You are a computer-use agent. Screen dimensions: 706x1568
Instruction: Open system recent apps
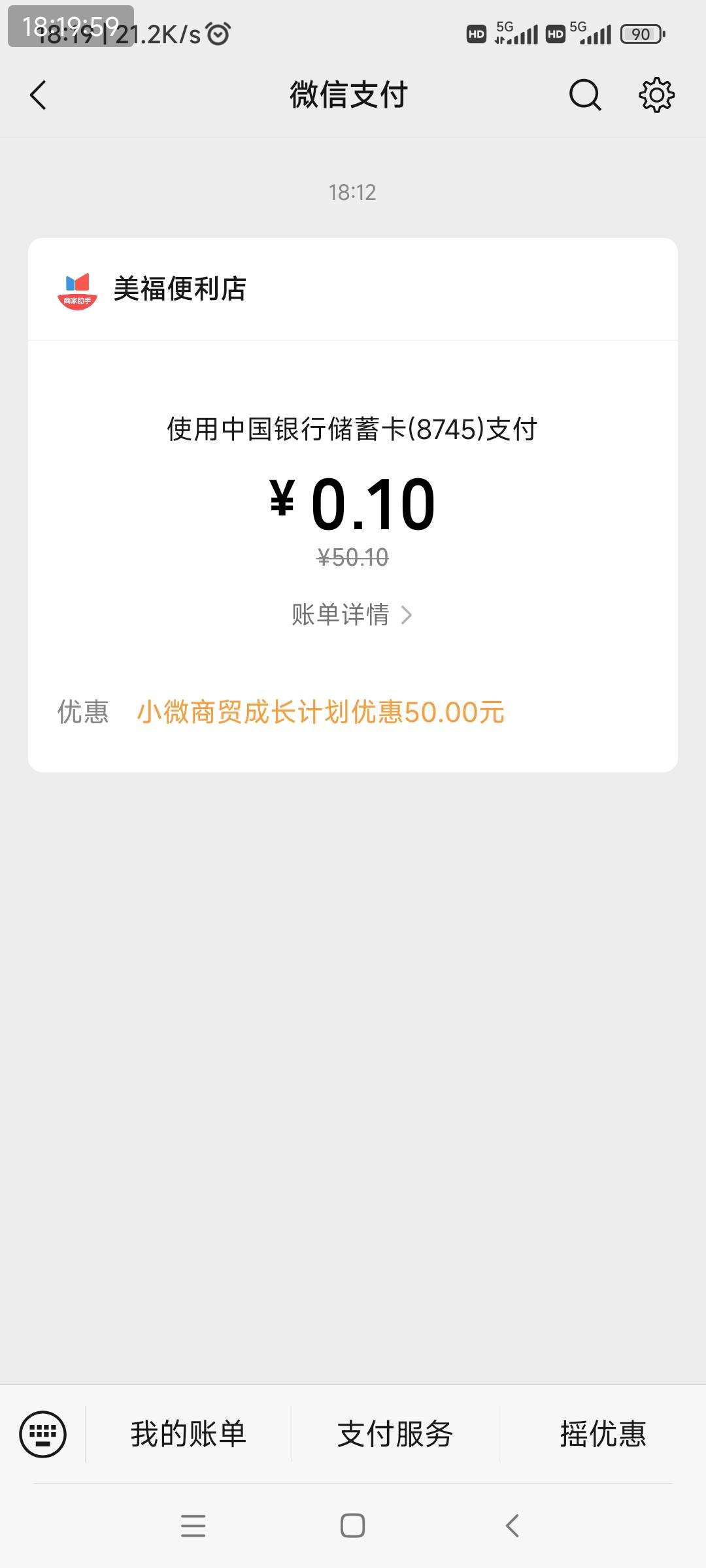pos(193,1526)
